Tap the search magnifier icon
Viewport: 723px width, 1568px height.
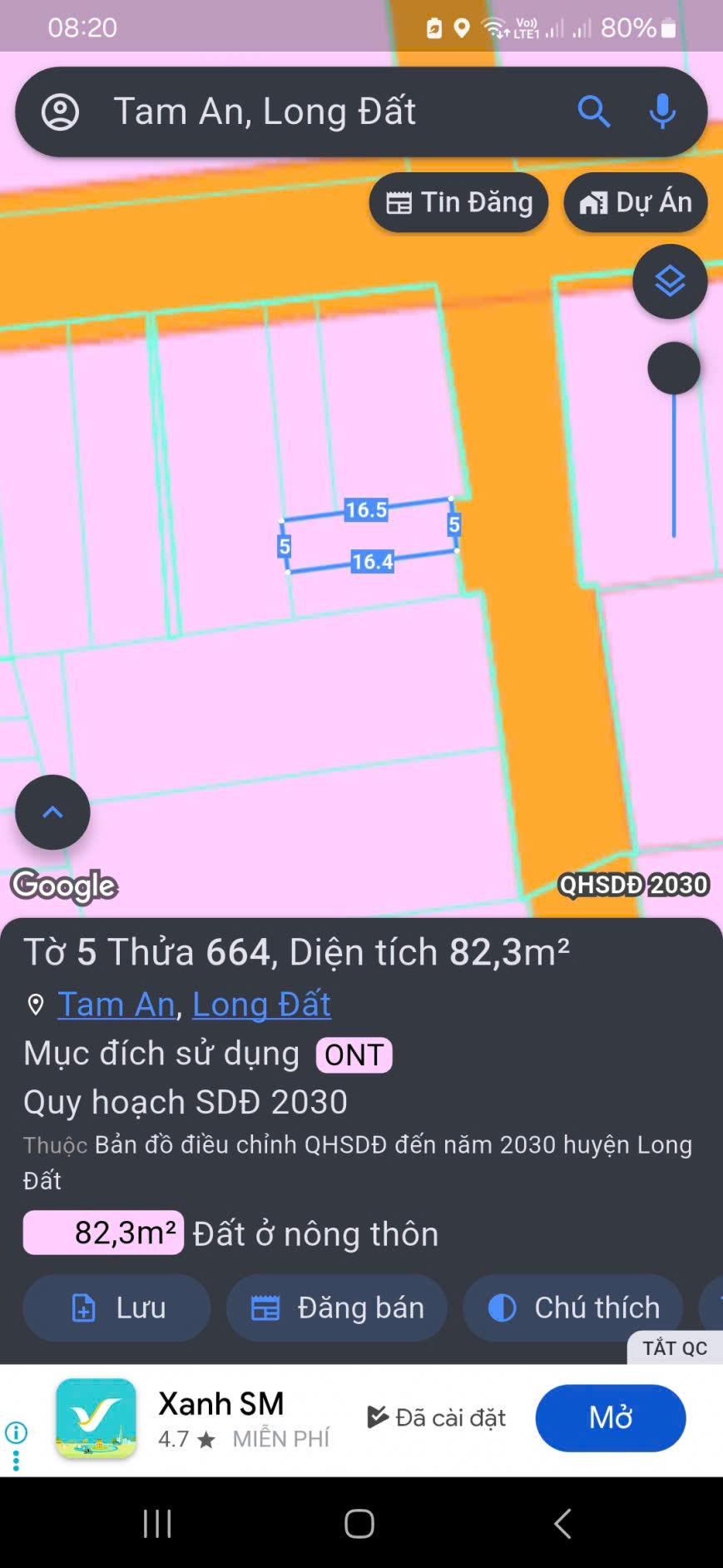[593, 112]
